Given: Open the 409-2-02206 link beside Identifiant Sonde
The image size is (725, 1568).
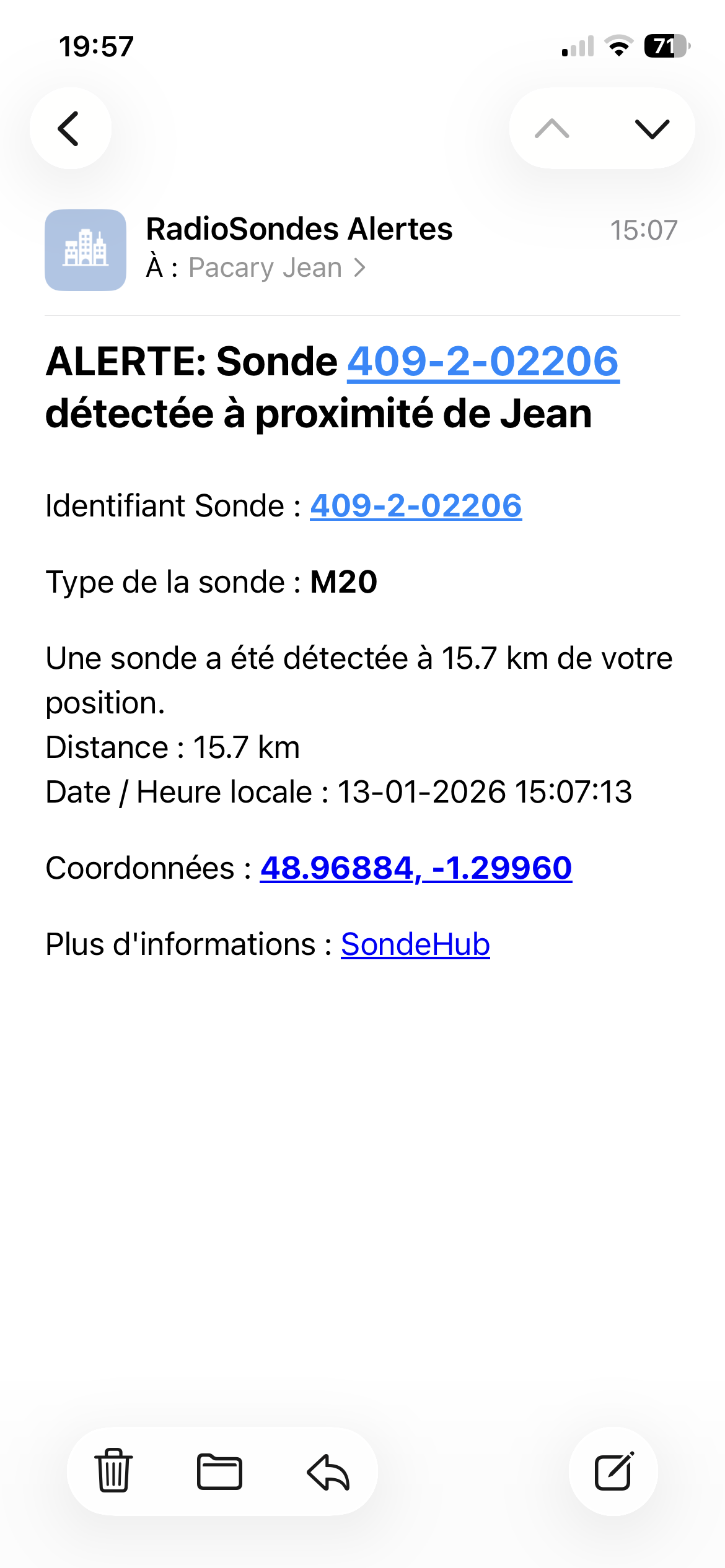Looking at the screenshot, I should pos(415,505).
